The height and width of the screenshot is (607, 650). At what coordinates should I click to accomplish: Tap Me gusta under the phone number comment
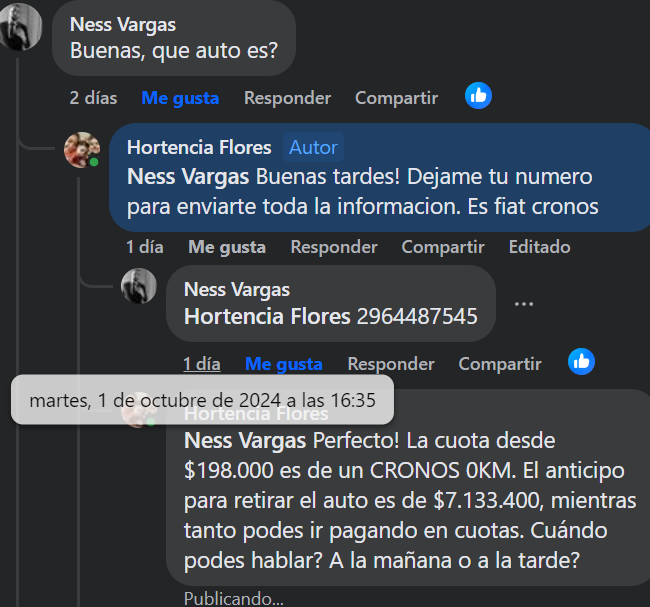(284, 364)
